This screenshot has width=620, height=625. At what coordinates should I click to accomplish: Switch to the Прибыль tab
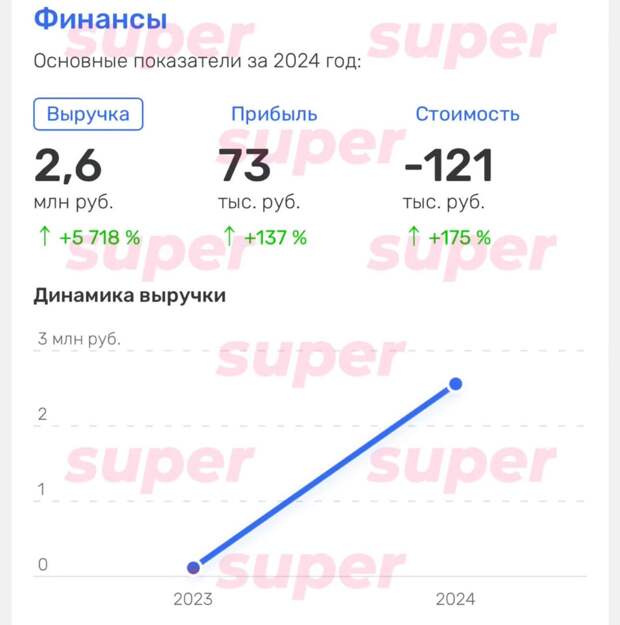[x=274, y=114]
